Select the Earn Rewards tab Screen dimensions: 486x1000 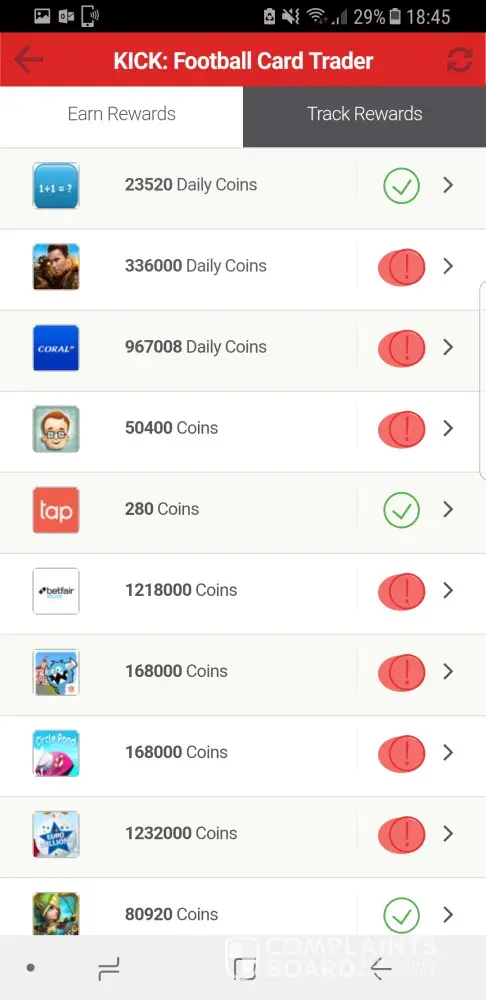[x=121, y=114]
